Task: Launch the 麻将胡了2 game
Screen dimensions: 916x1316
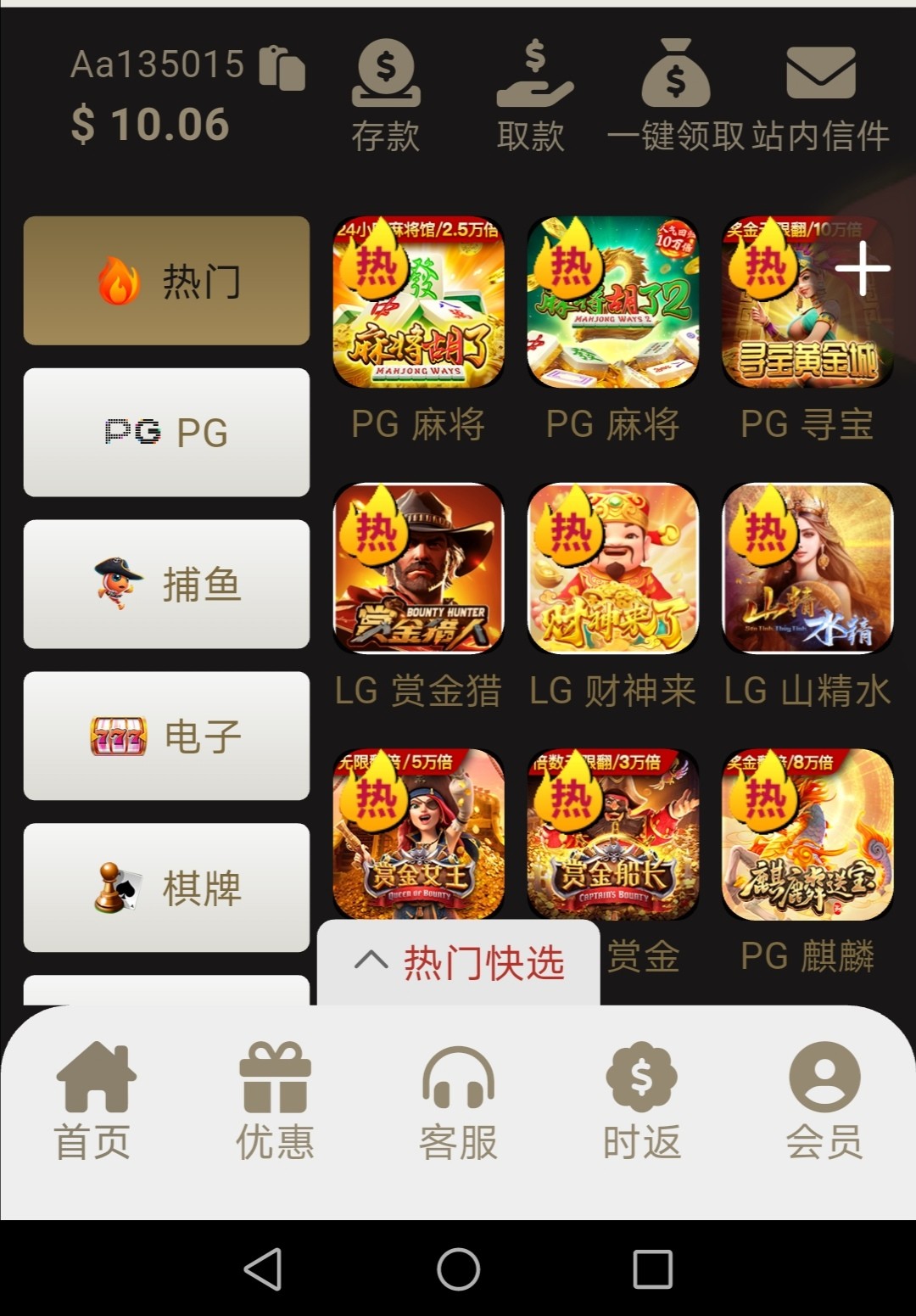Action: tap(613, 303)
